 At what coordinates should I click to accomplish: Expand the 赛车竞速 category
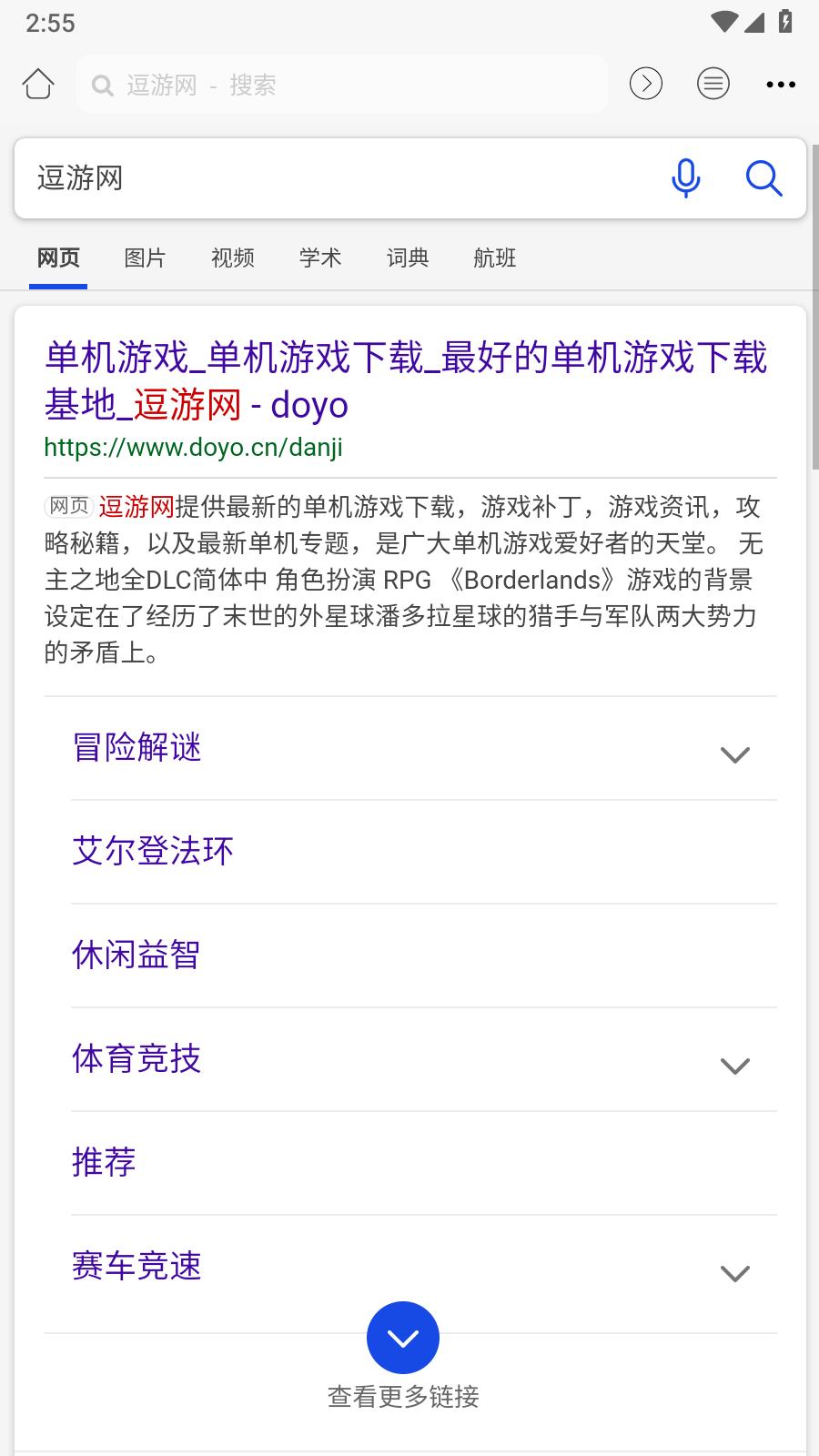pyautogui.click(x=734, y=1273)
